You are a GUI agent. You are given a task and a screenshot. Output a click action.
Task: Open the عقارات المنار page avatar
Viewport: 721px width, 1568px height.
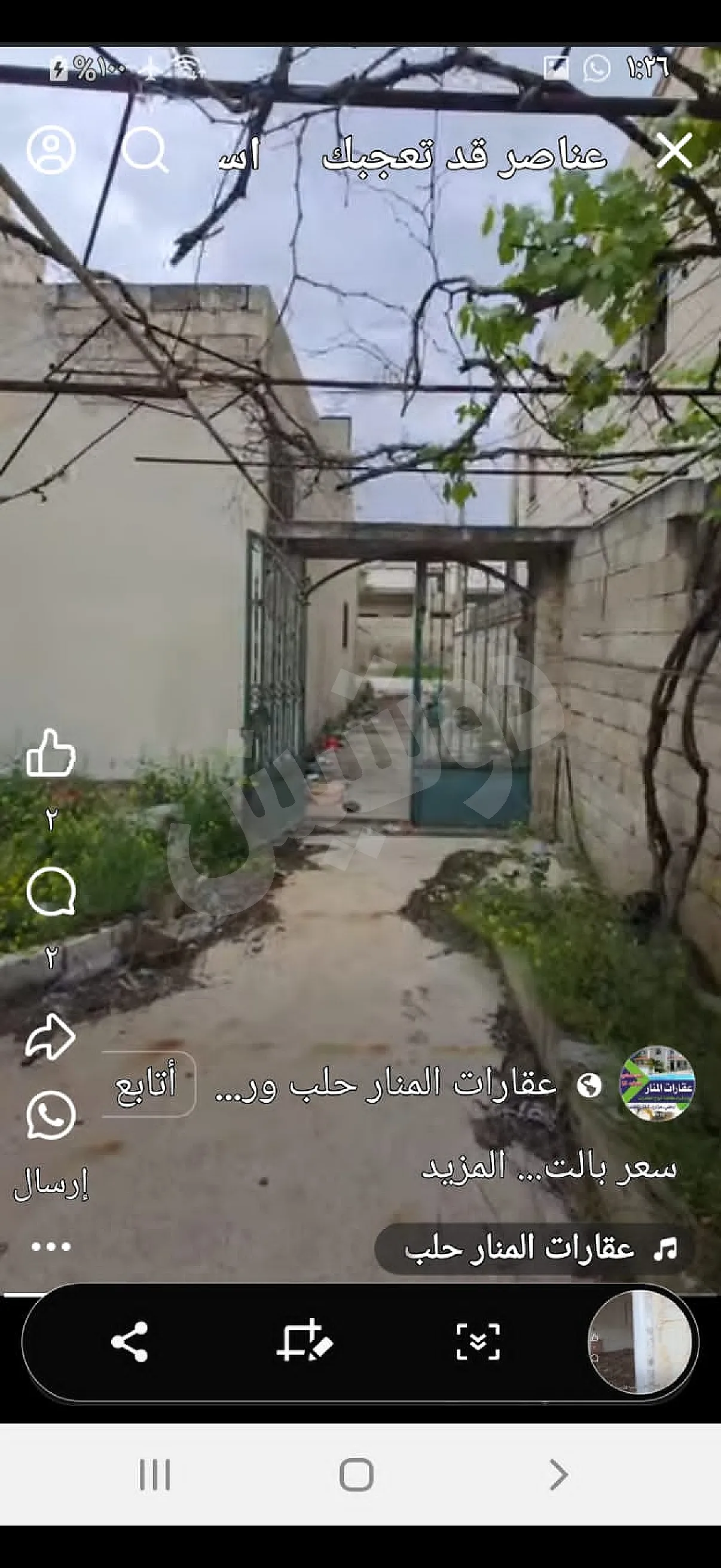pos(656,1084)
